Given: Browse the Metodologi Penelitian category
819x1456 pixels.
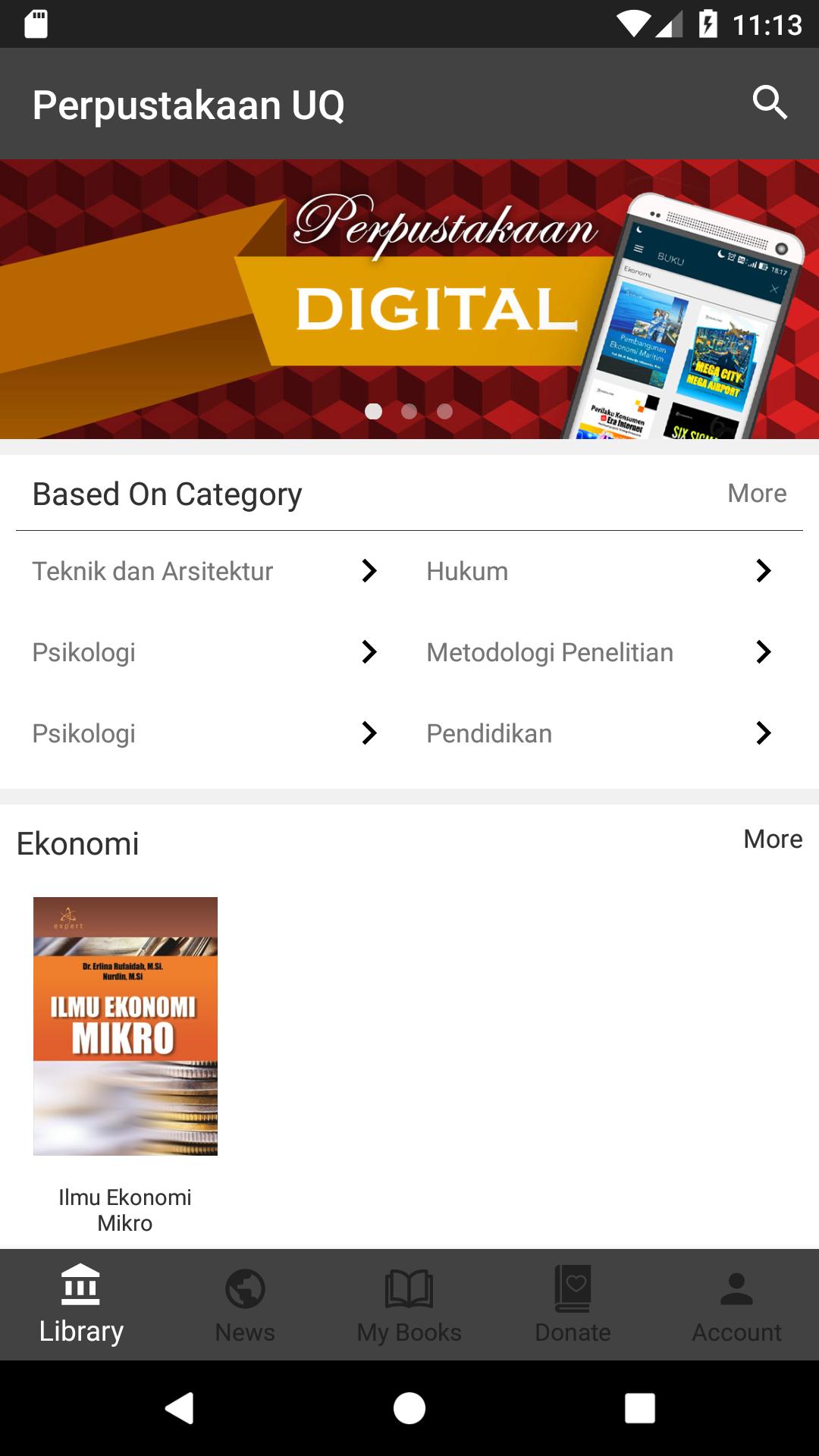Looking at the screenshot, I should (599, 652).
